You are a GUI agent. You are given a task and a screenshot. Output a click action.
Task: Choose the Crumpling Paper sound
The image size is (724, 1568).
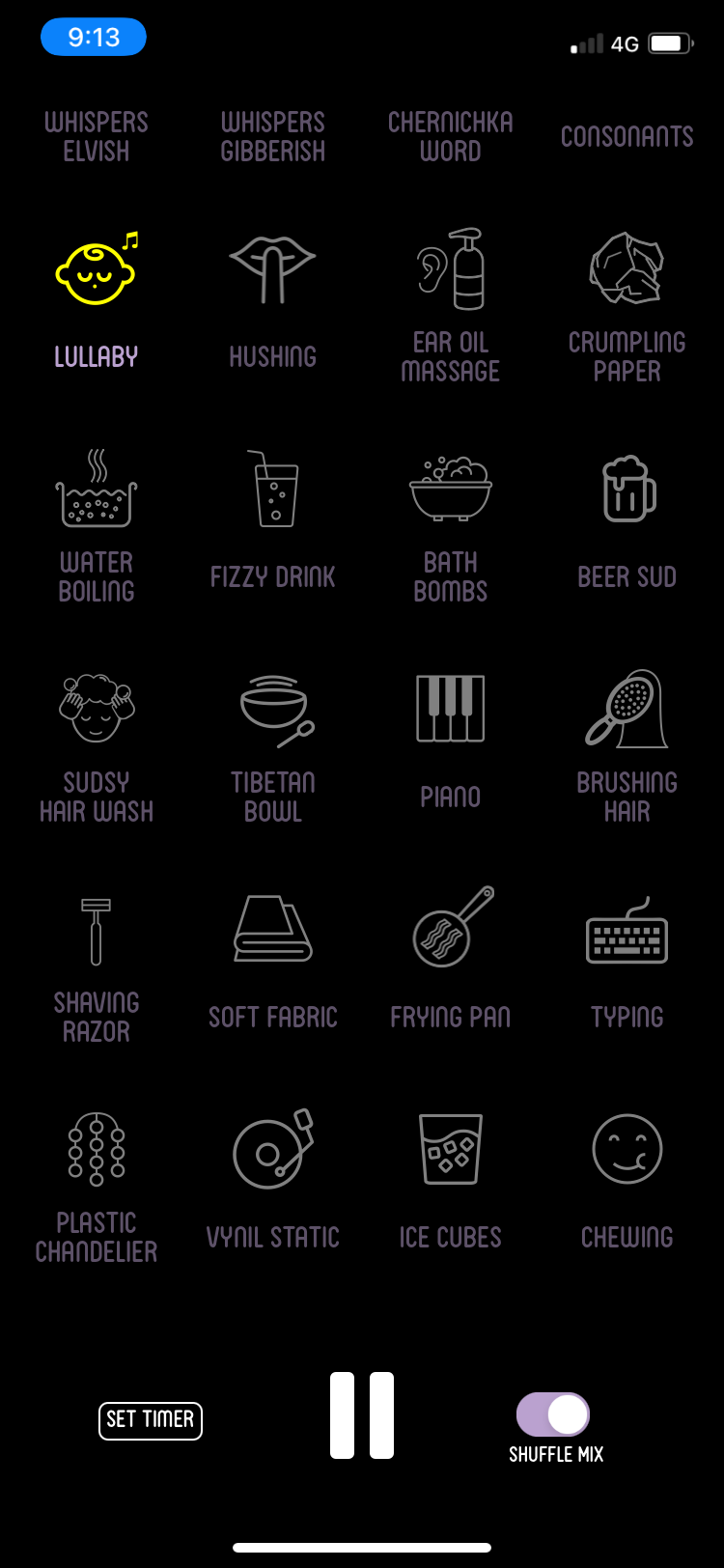(x=627, y=272)
